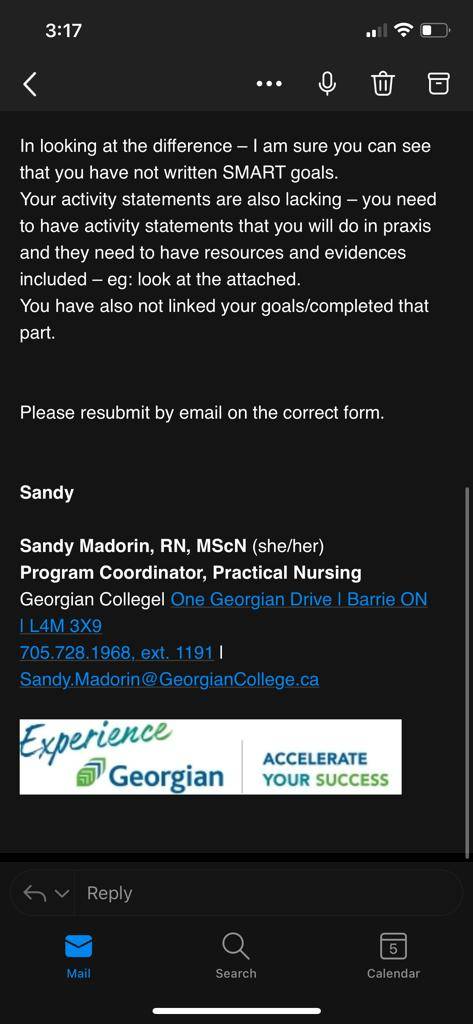Tap the Reply field
Image resolution: width=473 pixels, height=1024 pixels.
[x=236, y=893]
